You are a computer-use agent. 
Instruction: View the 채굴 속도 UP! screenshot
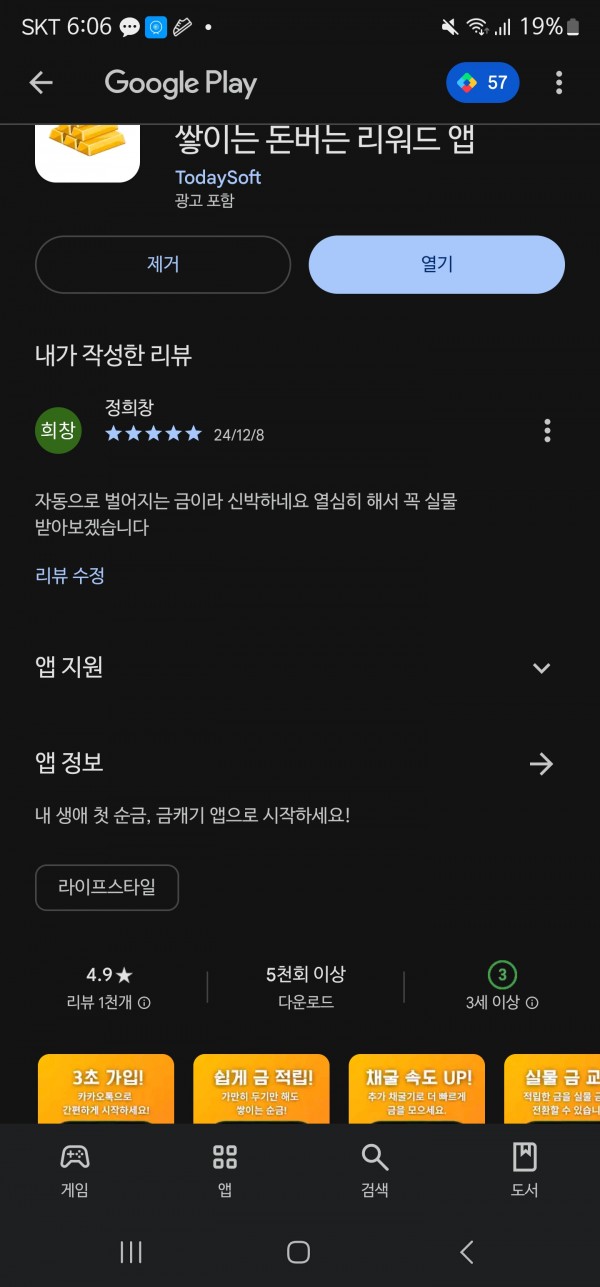pyautogui.click(x=417, y=1089)
